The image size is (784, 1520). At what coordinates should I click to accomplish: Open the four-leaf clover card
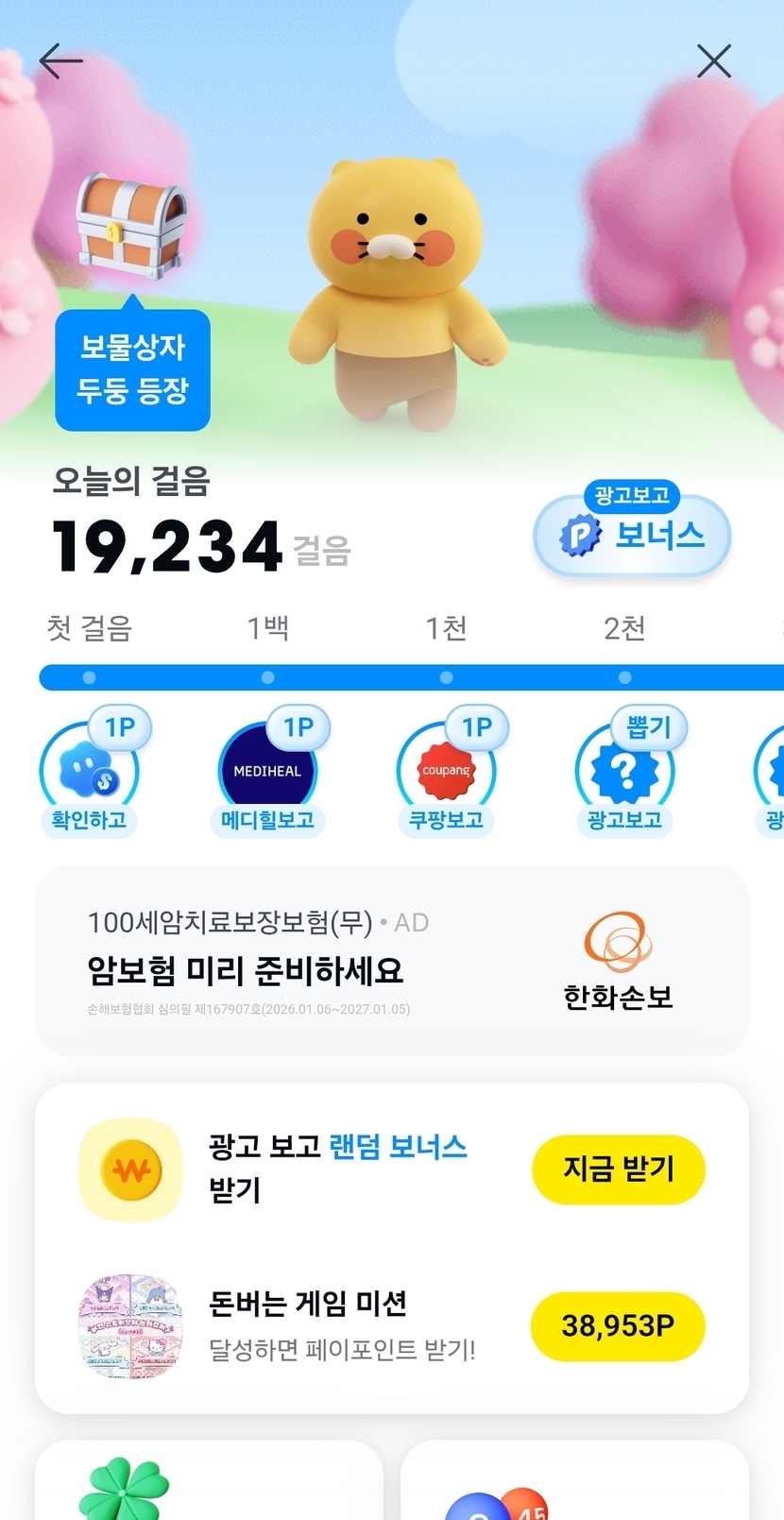pyautogui.click(x=209, y=1480)
